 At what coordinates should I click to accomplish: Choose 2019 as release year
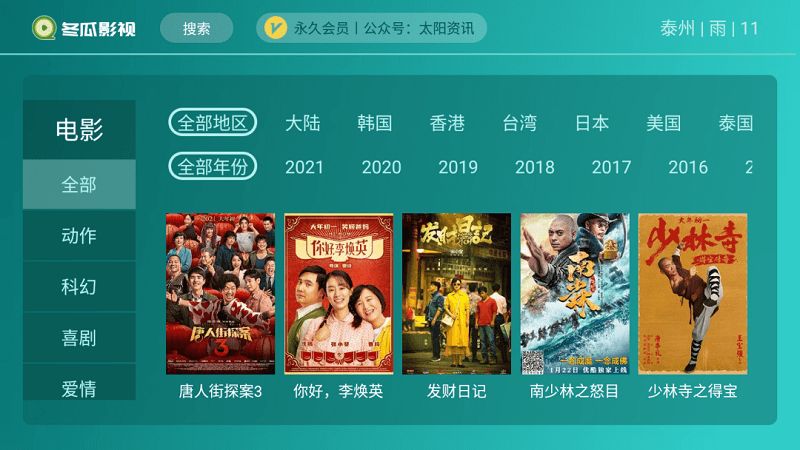458,167
